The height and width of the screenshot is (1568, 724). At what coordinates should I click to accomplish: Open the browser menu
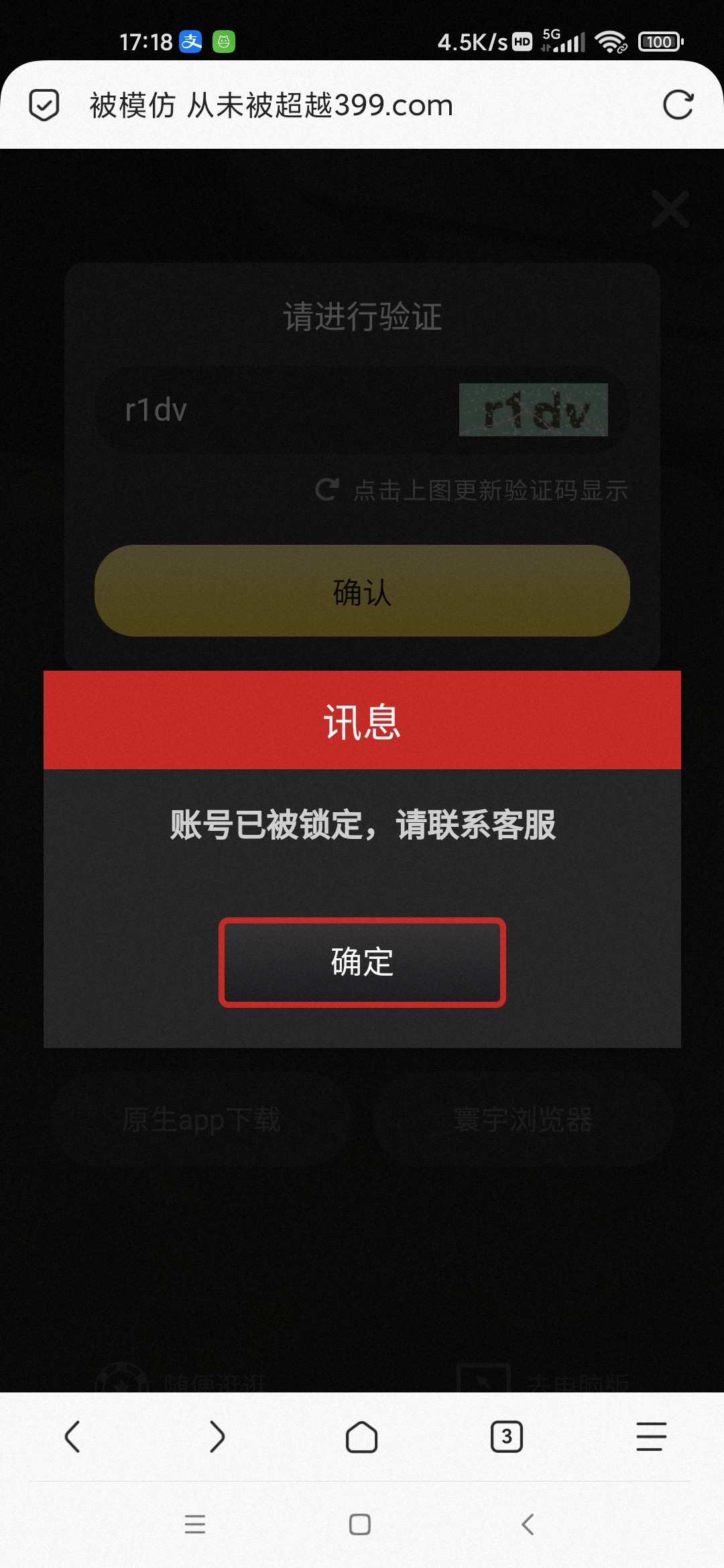tap(651, 1437)
